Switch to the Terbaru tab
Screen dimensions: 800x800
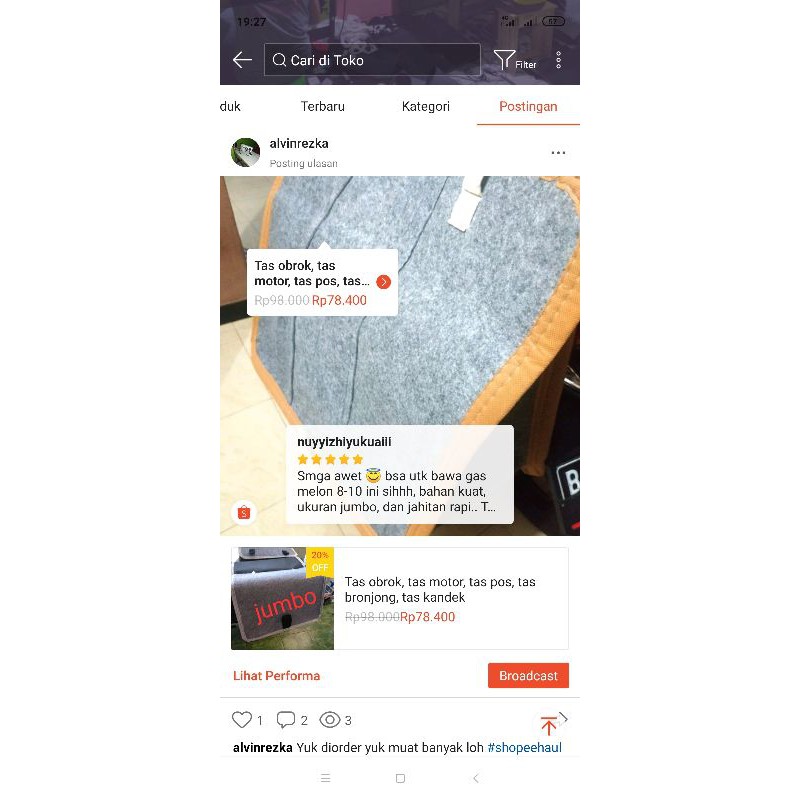tap(323, 106)
